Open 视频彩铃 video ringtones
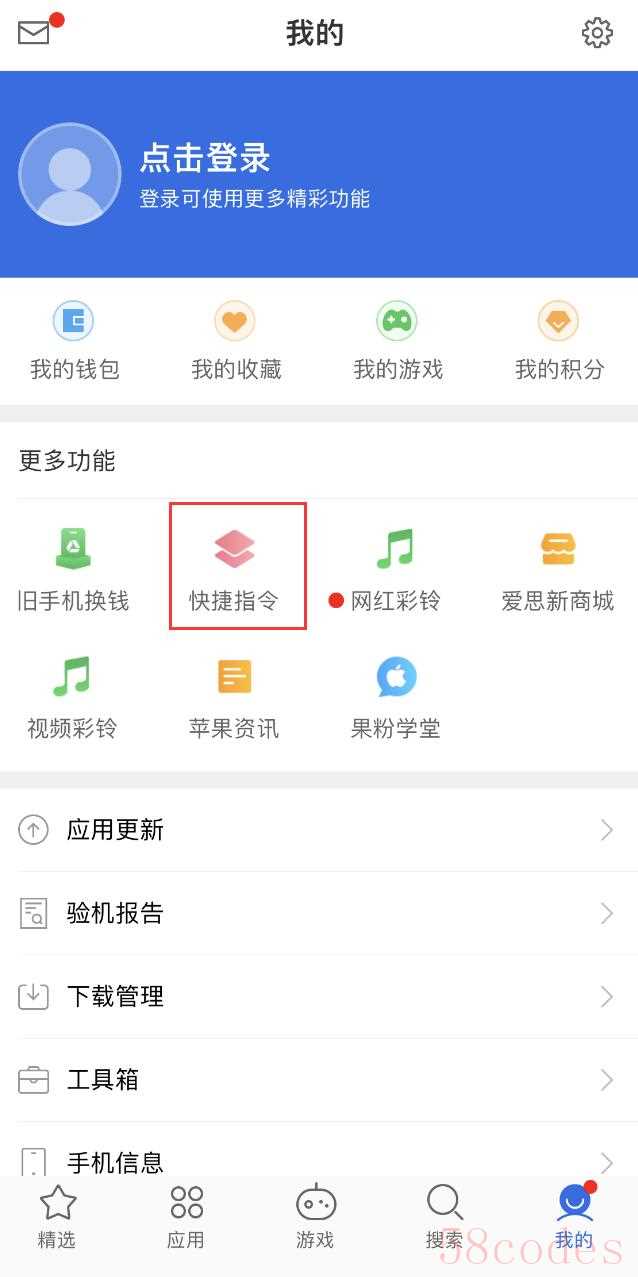Viewport: 638px width, 1277px height. (x=72, y=696)
